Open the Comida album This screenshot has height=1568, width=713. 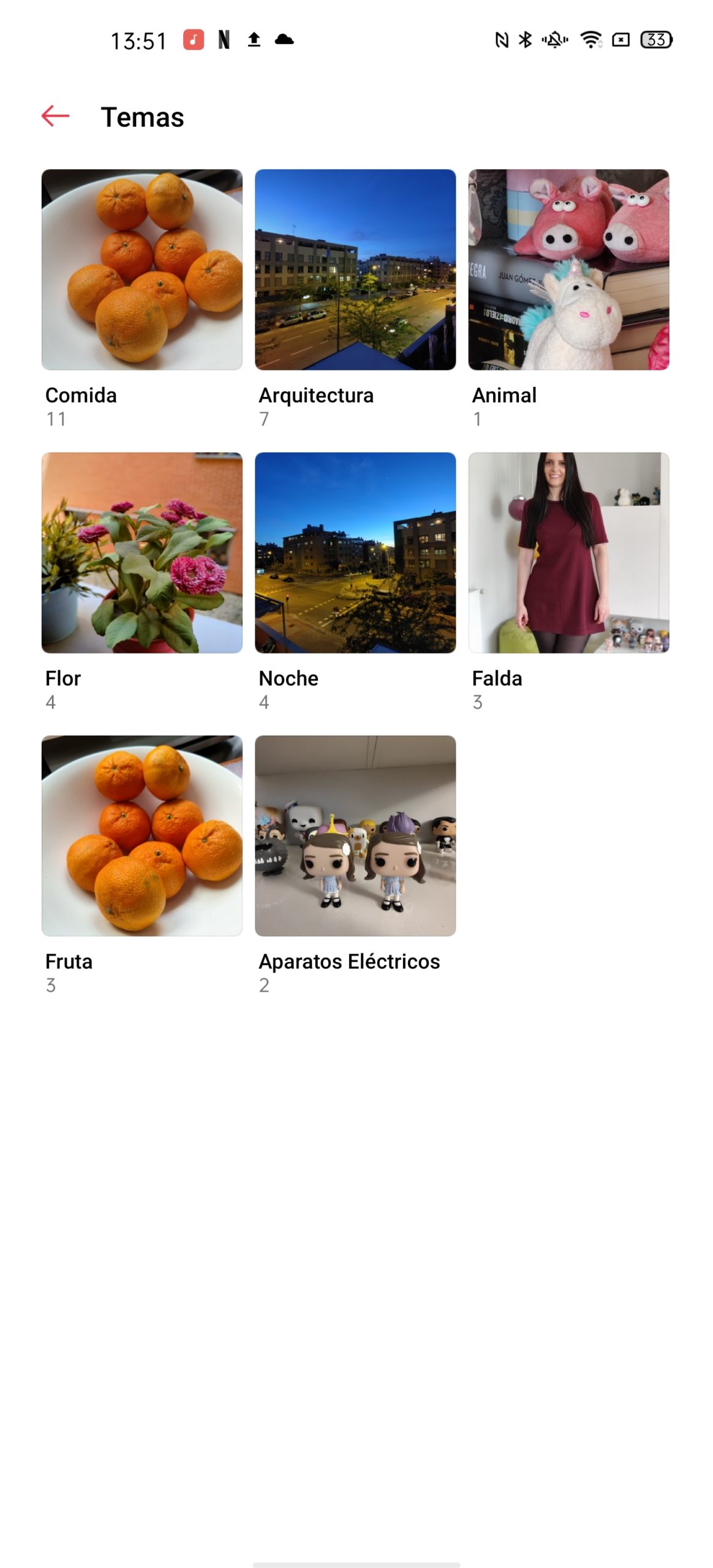[x=142, y=269]
